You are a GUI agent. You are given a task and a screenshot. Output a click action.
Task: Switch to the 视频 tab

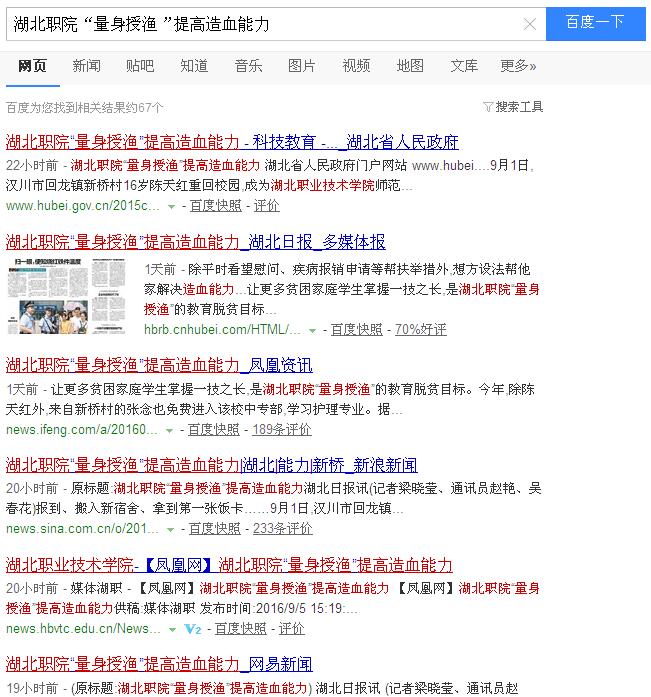click(x=356, y=66)
